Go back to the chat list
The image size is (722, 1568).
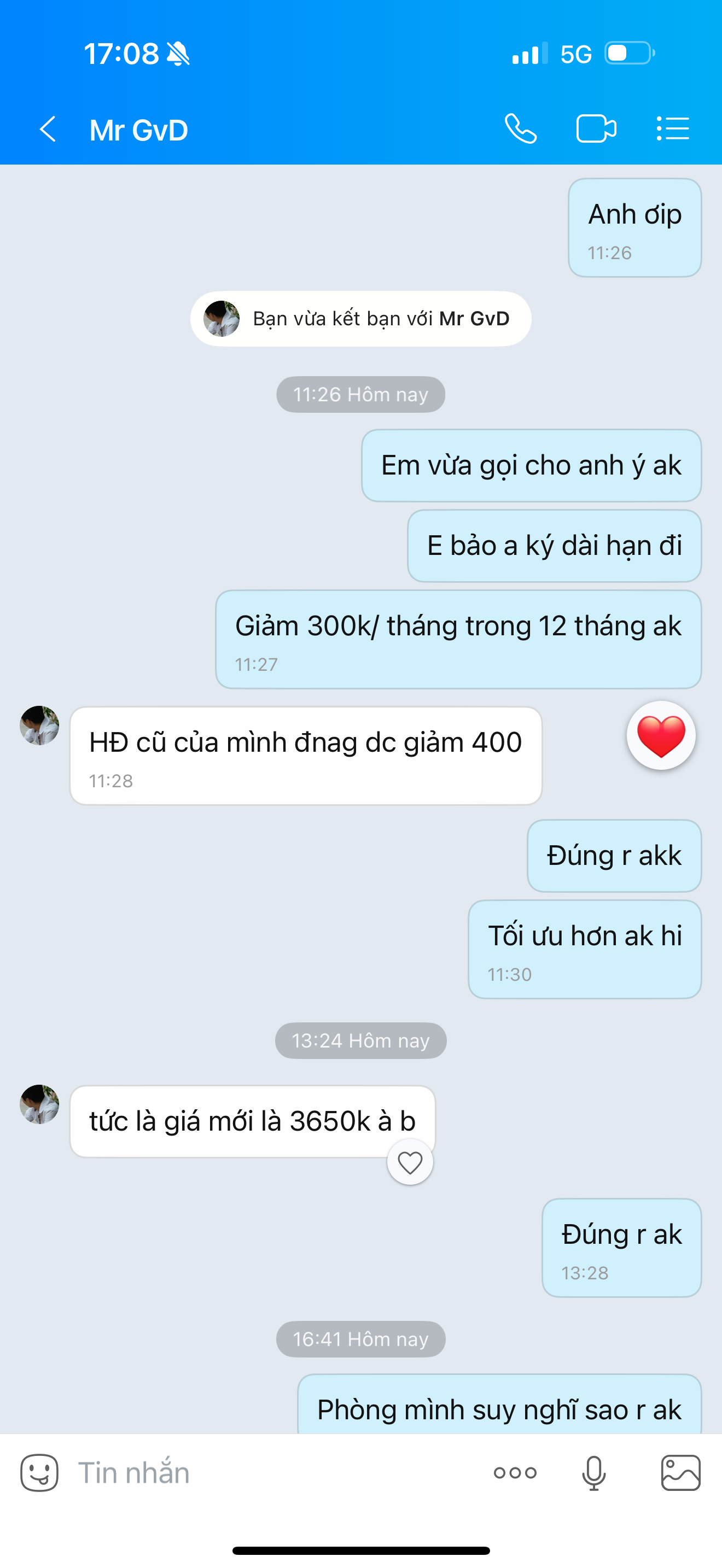pos(48,130)
